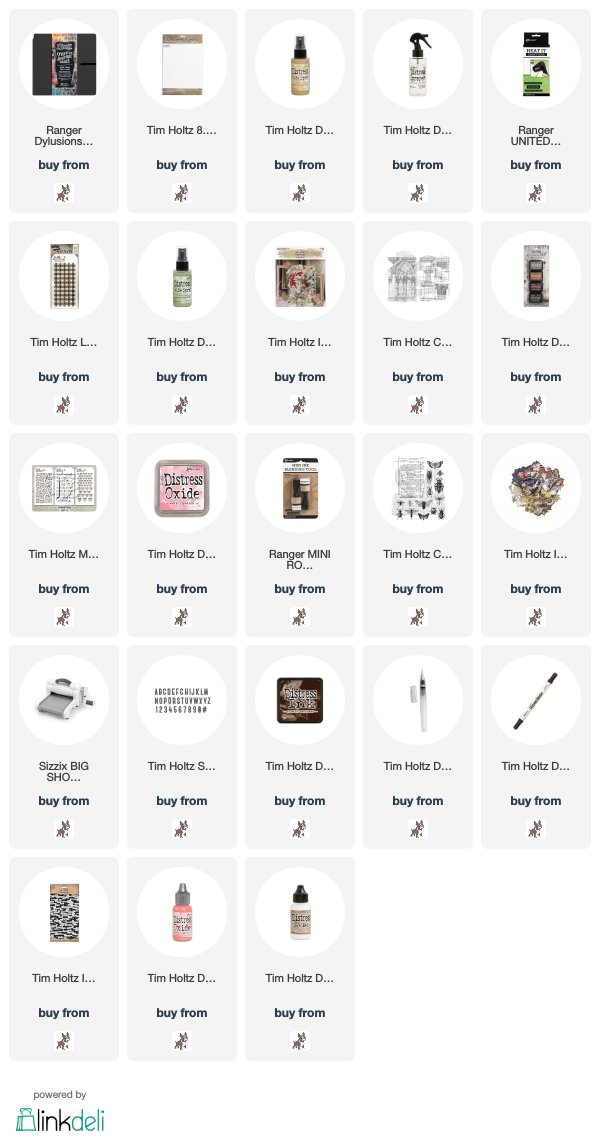Open the Tim Holtz L… stencil product
Image resolution: width=600 pixels, height=1141 pixels.
pos(64,322)
